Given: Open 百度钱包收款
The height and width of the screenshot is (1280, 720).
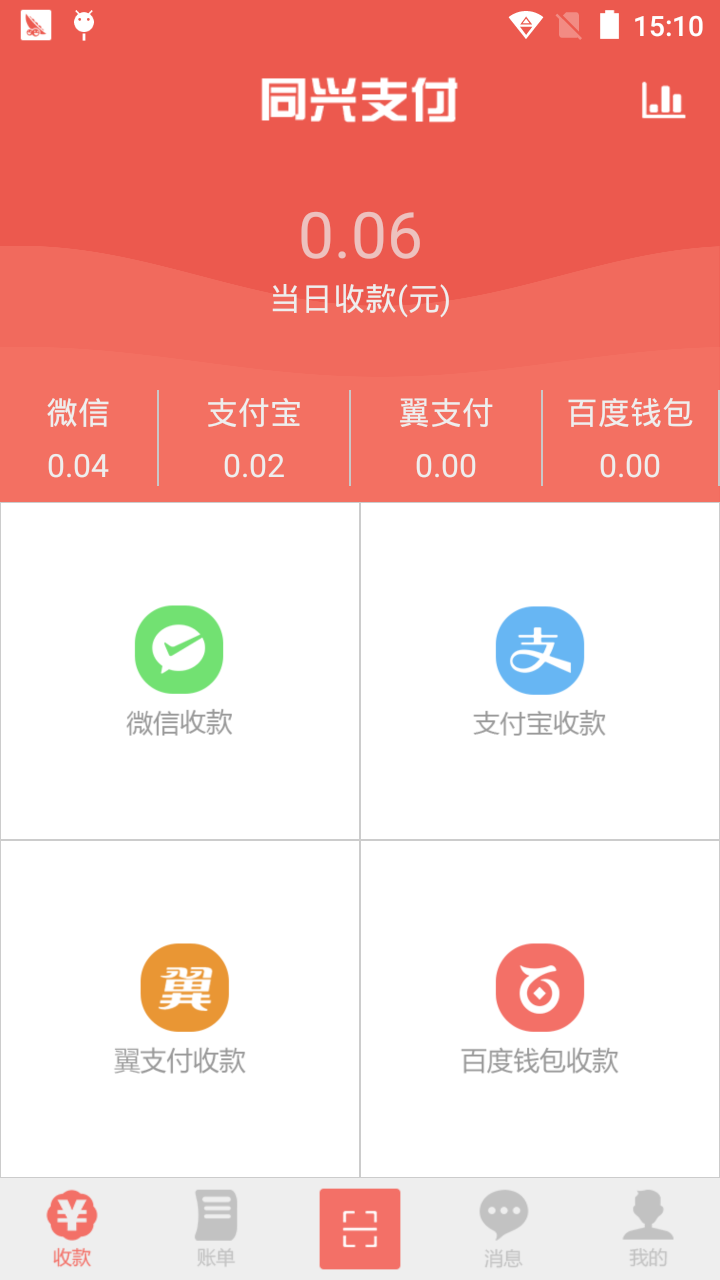Looking at the screenshot, I should click(x=540, y=1009).
